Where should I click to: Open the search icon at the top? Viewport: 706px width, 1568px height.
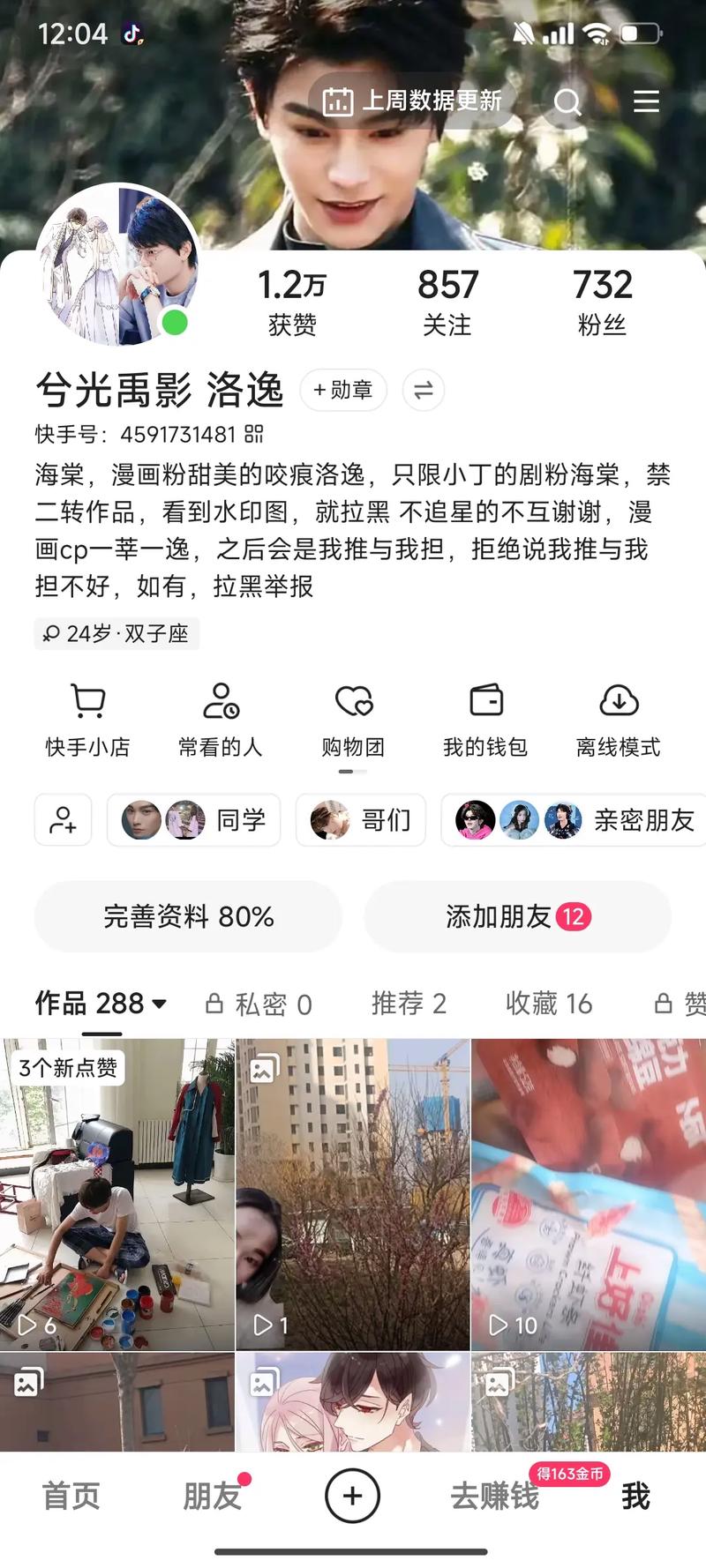click(567, 102)
